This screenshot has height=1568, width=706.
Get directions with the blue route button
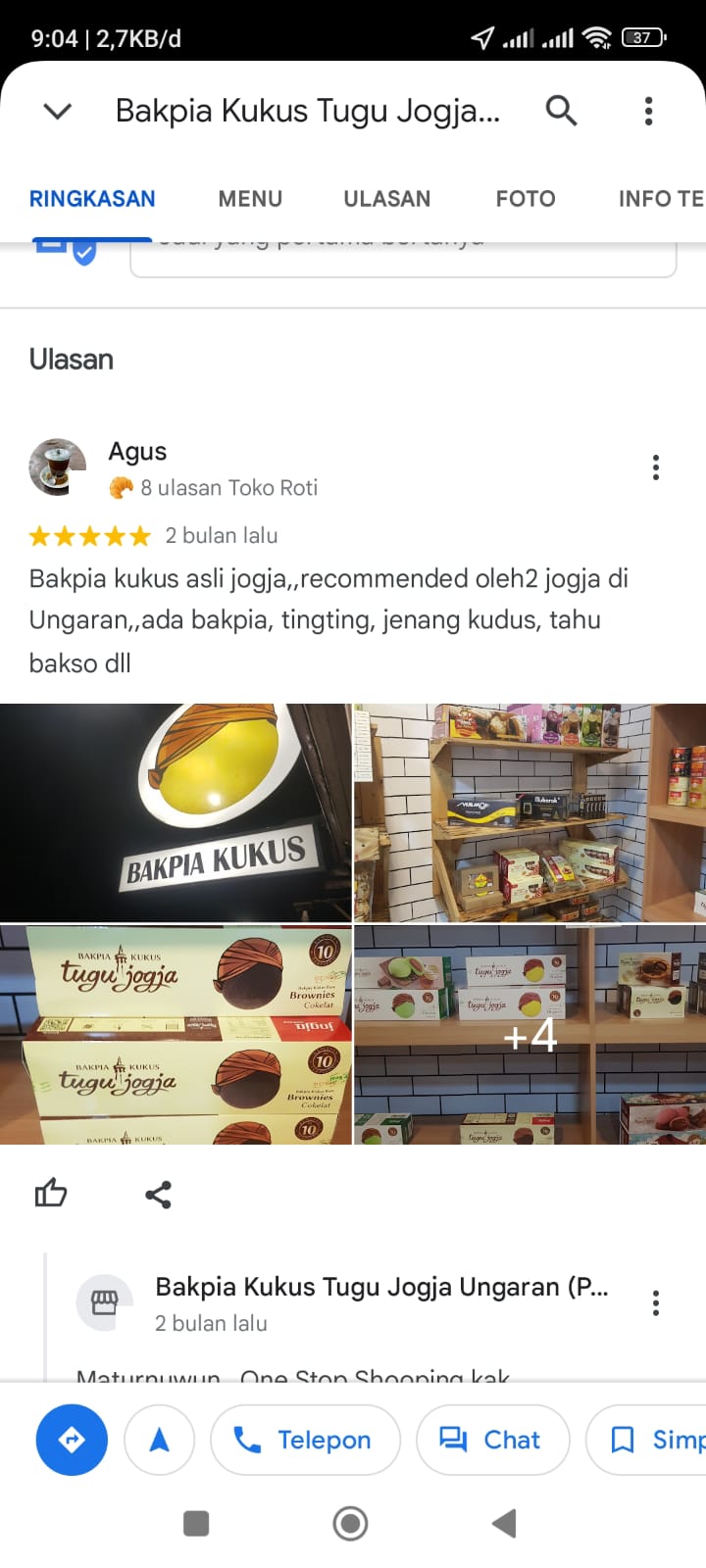(x=72, y=1440)
